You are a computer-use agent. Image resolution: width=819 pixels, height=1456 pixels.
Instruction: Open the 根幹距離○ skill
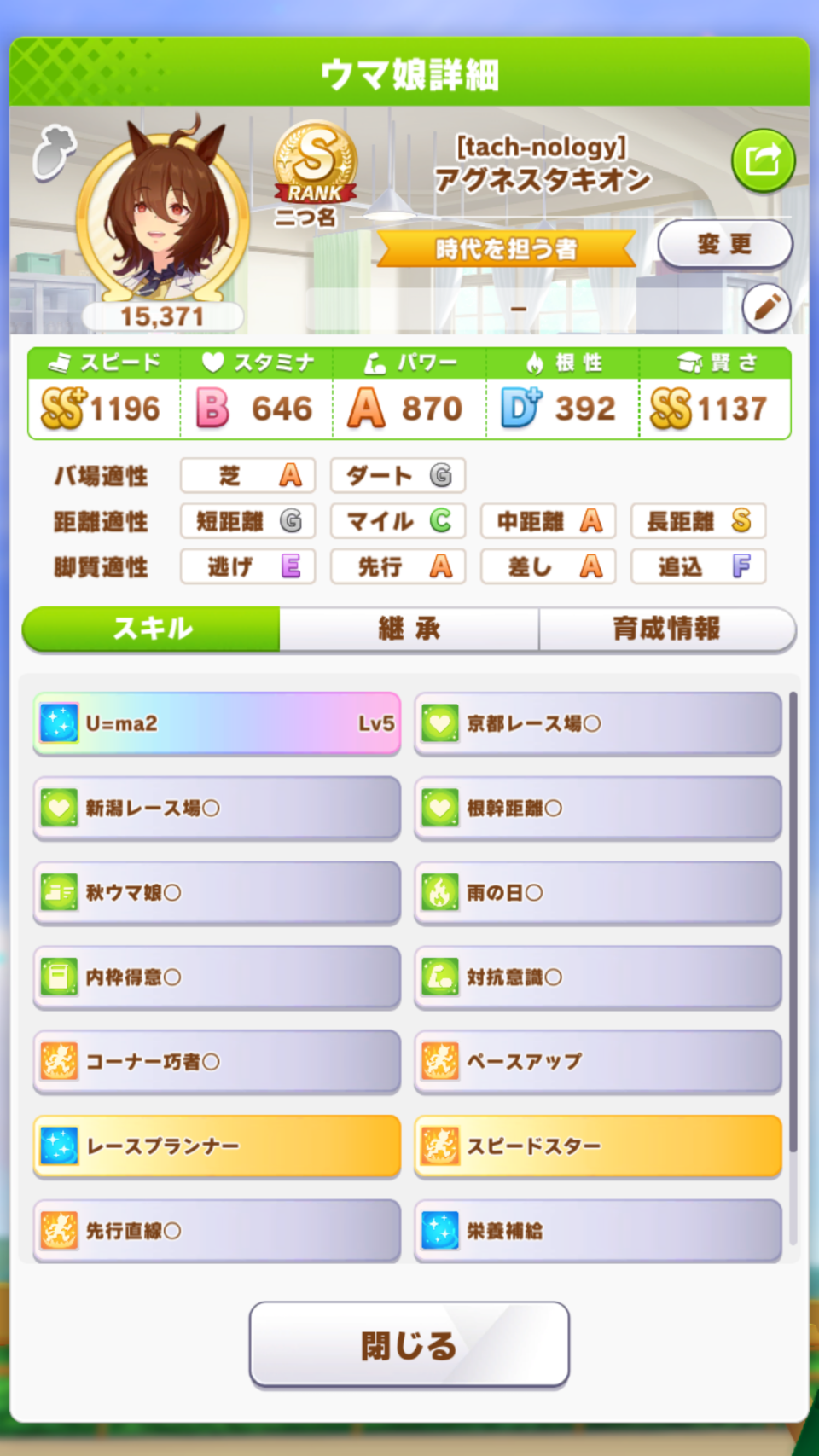tap(598, 808)
